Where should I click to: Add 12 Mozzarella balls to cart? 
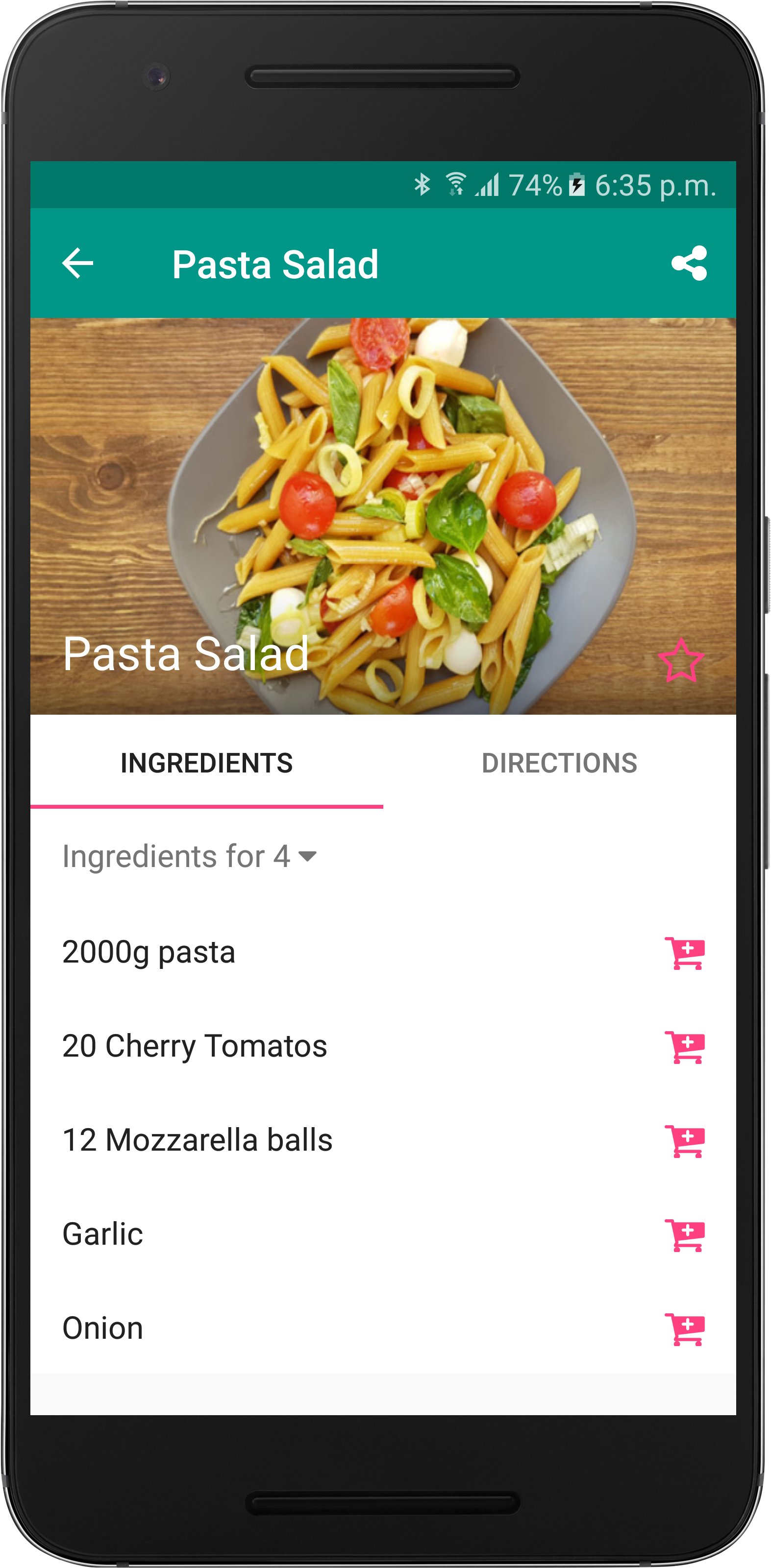(685, 1141)
